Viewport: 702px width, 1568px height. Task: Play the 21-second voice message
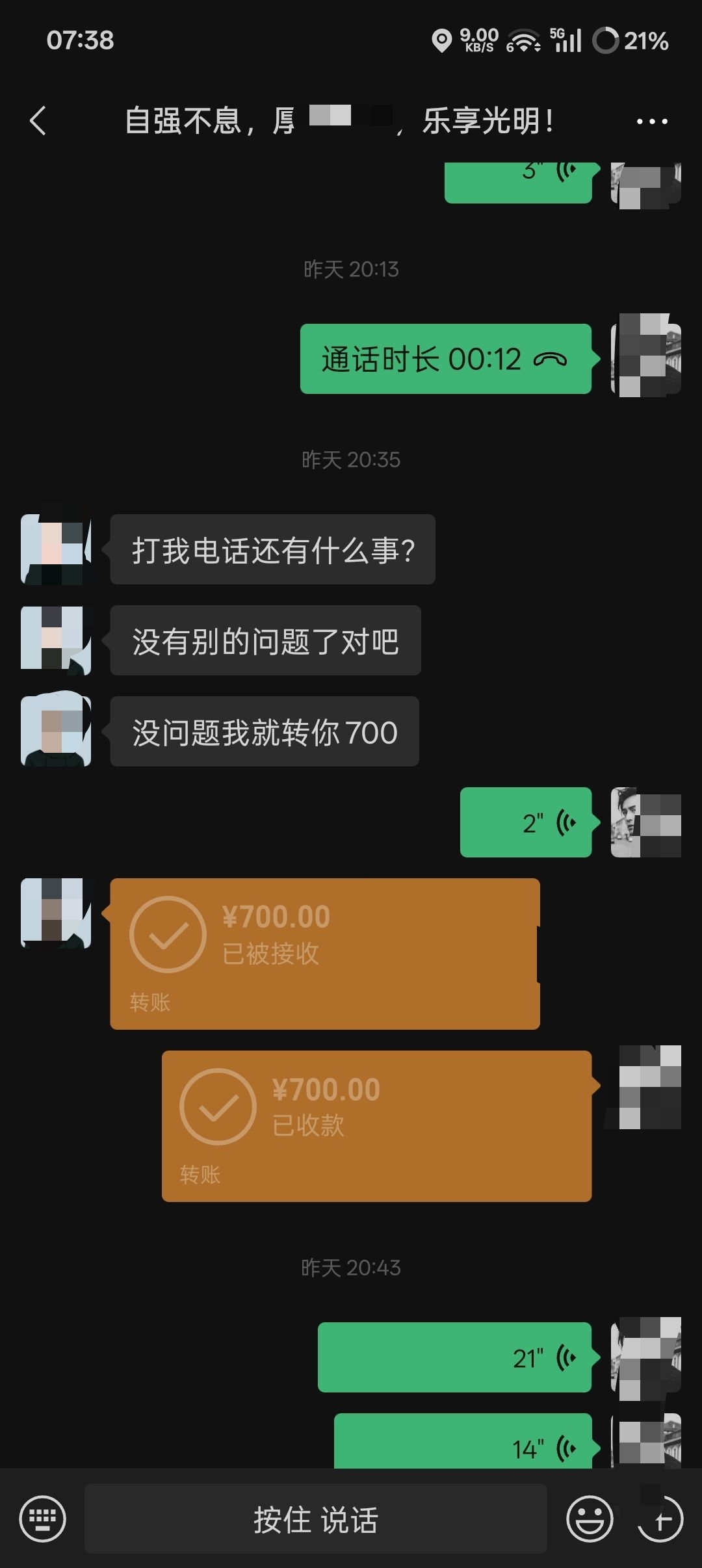tap(454, 1357)
